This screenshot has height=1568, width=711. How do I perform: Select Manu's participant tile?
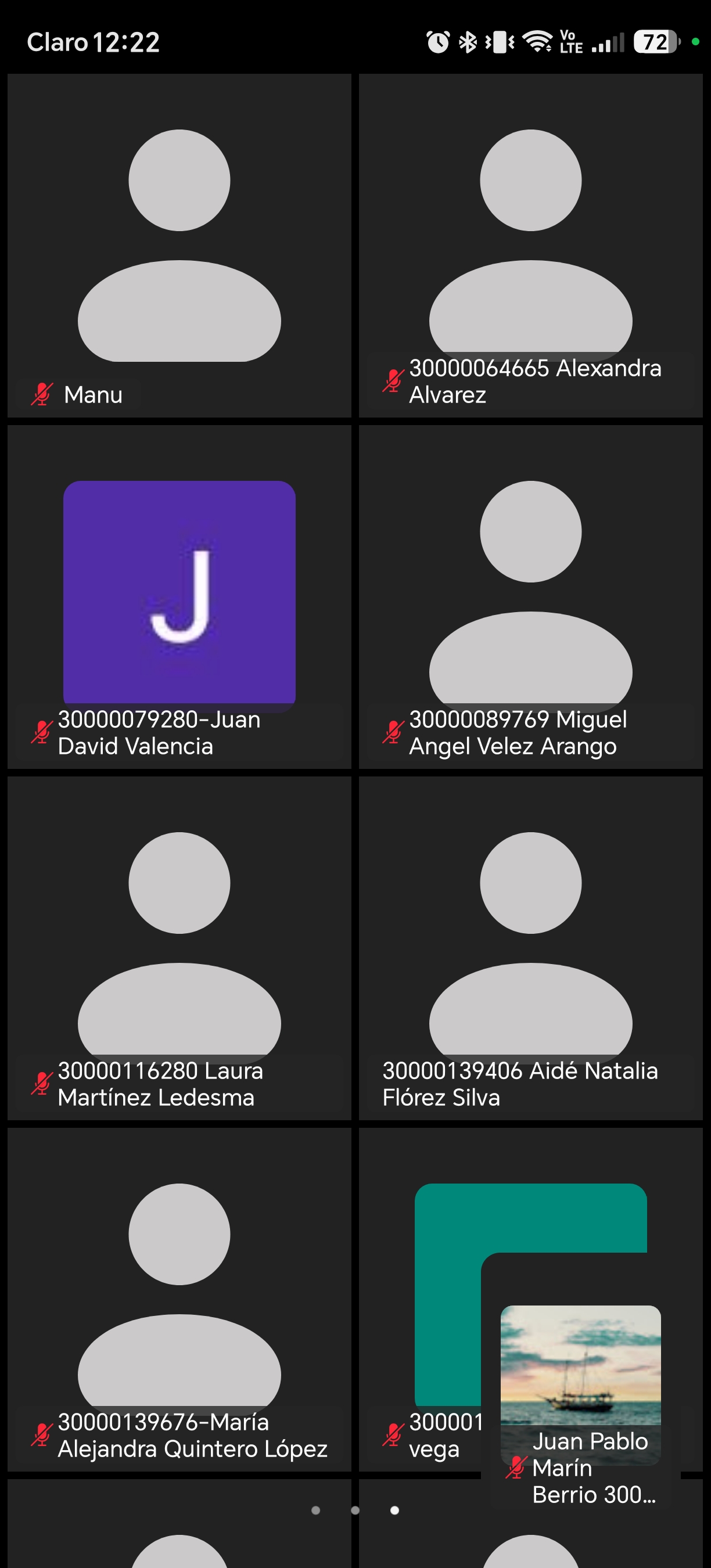[179, 246]
